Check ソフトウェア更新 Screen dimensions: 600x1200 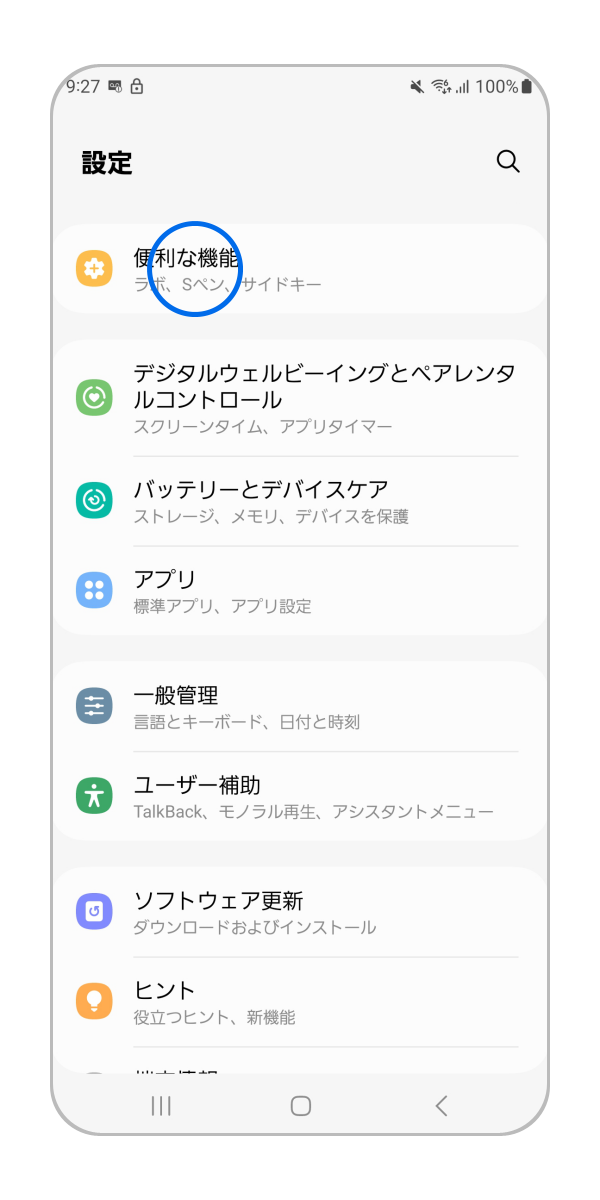pyautogui.click(x=300, y=912)
